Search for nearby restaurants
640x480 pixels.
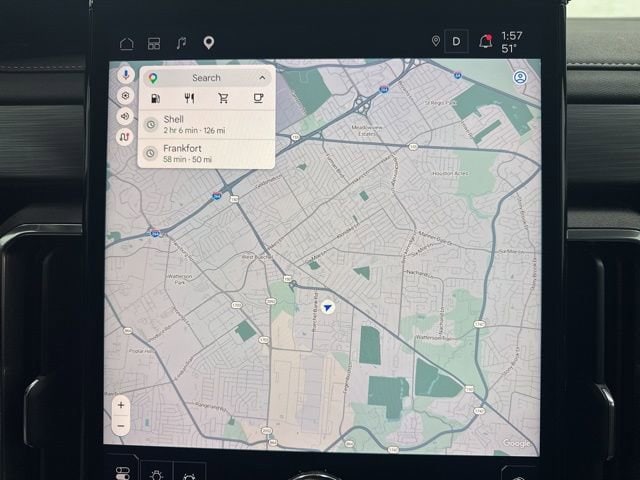click(189, 98)
